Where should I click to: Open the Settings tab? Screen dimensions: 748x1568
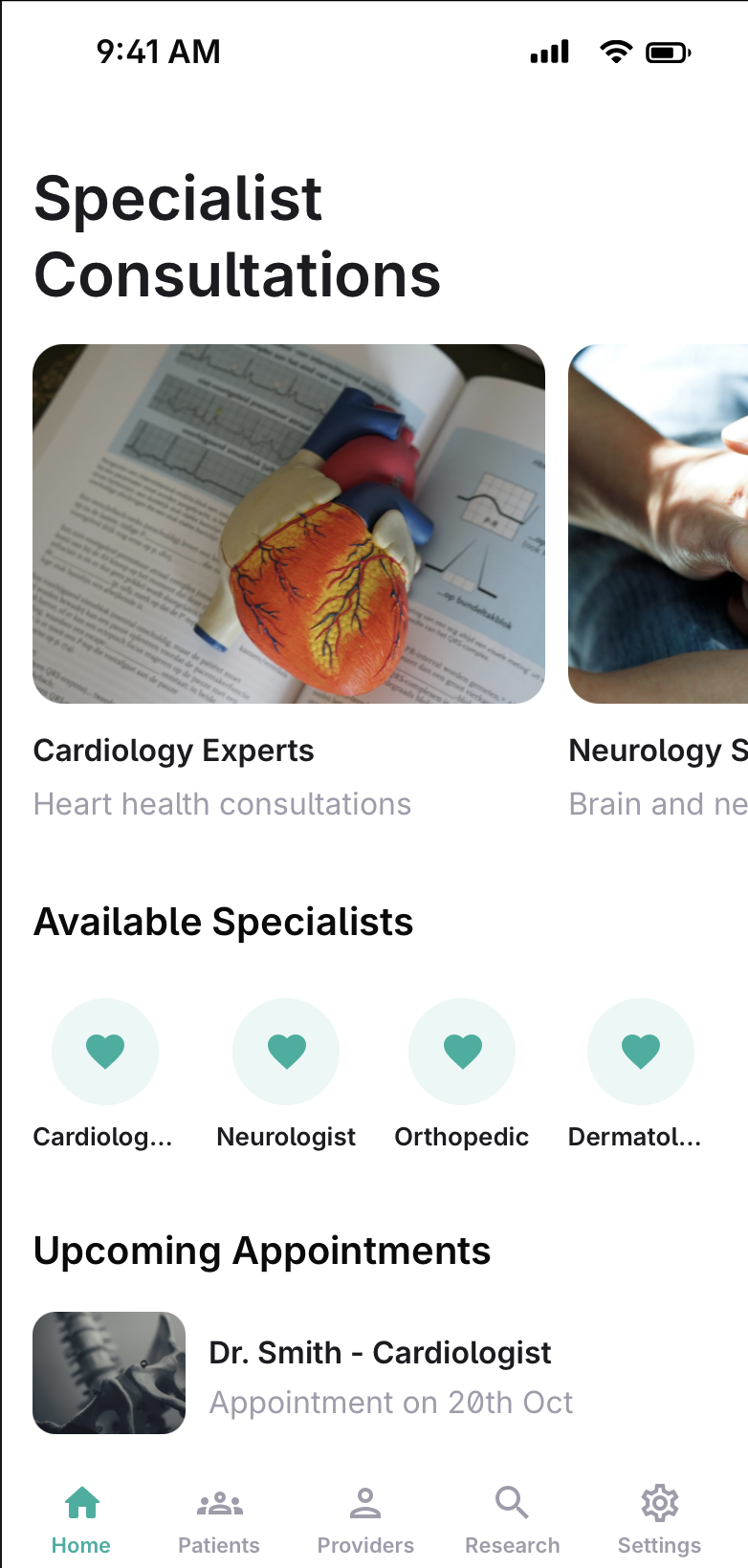659,1518
